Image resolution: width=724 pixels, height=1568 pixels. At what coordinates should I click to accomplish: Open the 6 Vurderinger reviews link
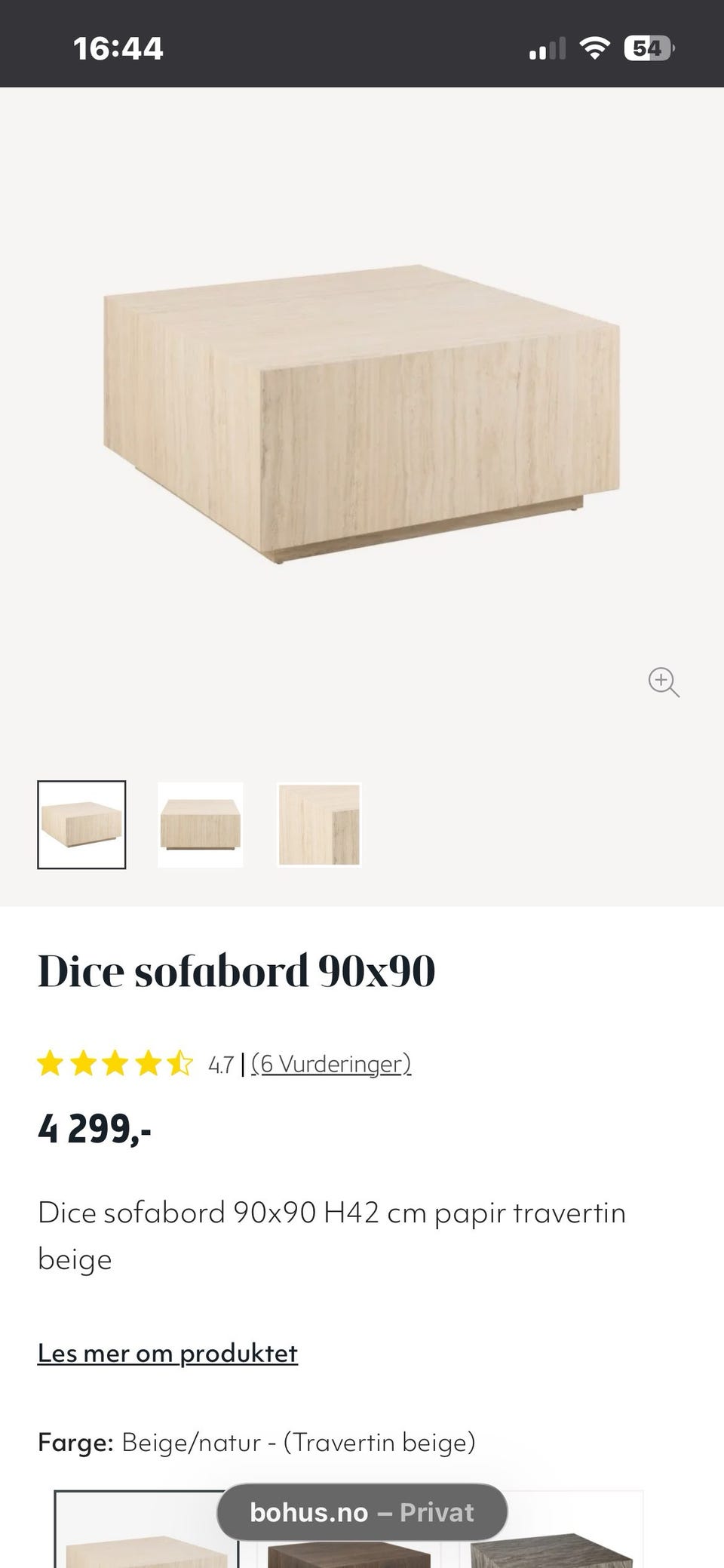(331, 1064)
